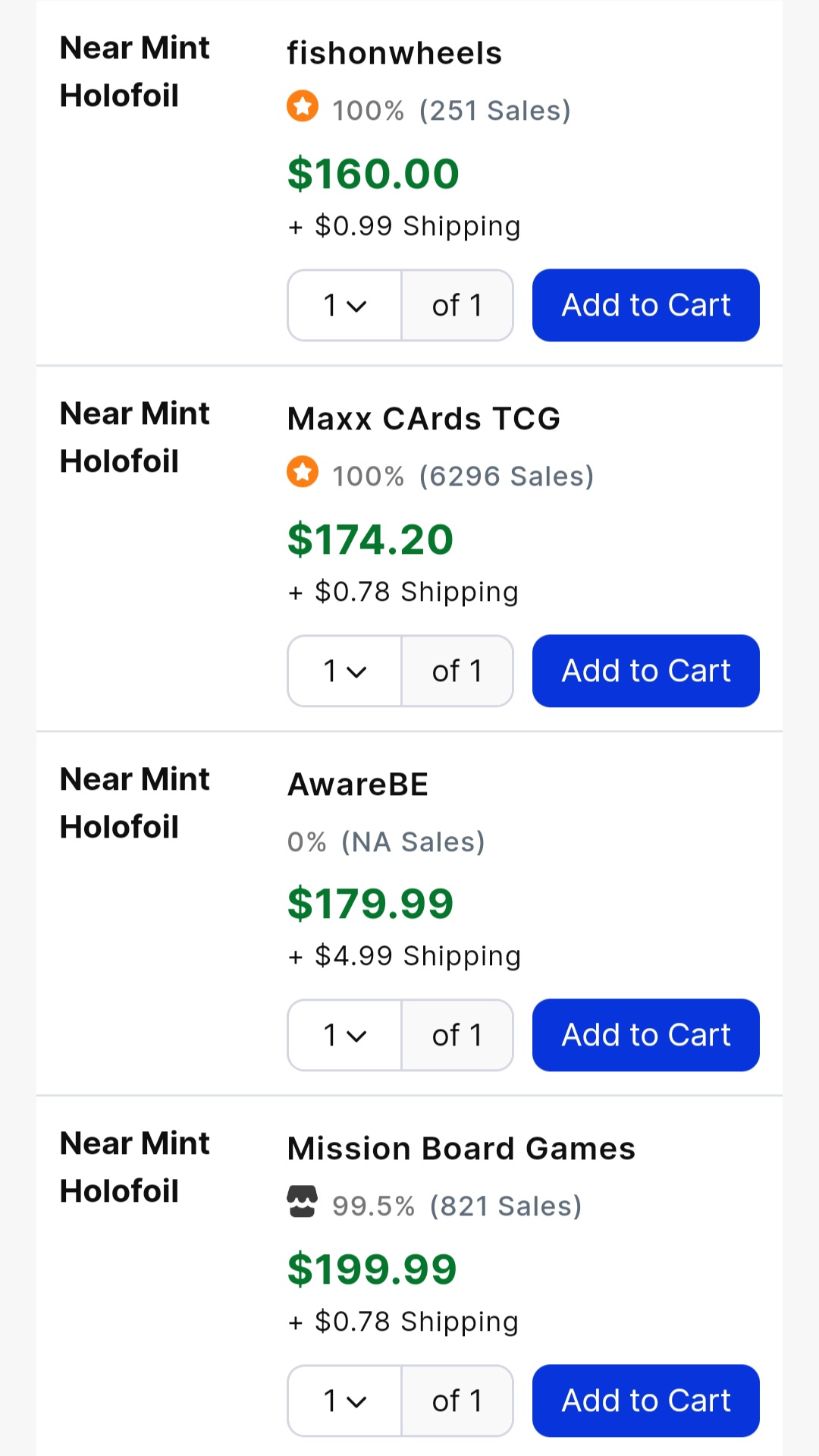The image size is (819, 1456).
Task: Select quantity for the AwareBE listing
Action: tap(345, 1035)
